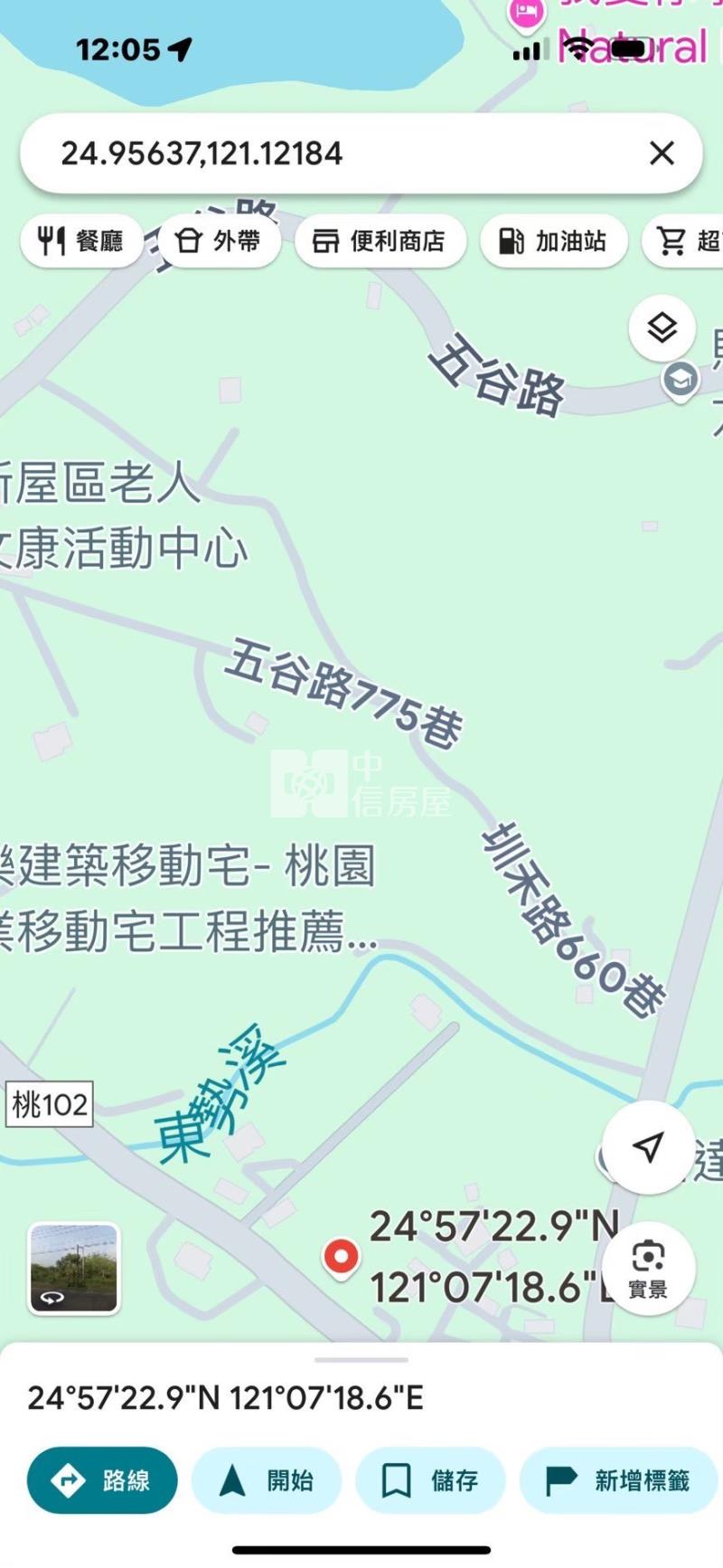This screenshot has height=1568, width=723.
Task: Toggle the 加油站 gas station filter
Action: tap(553, 241)
